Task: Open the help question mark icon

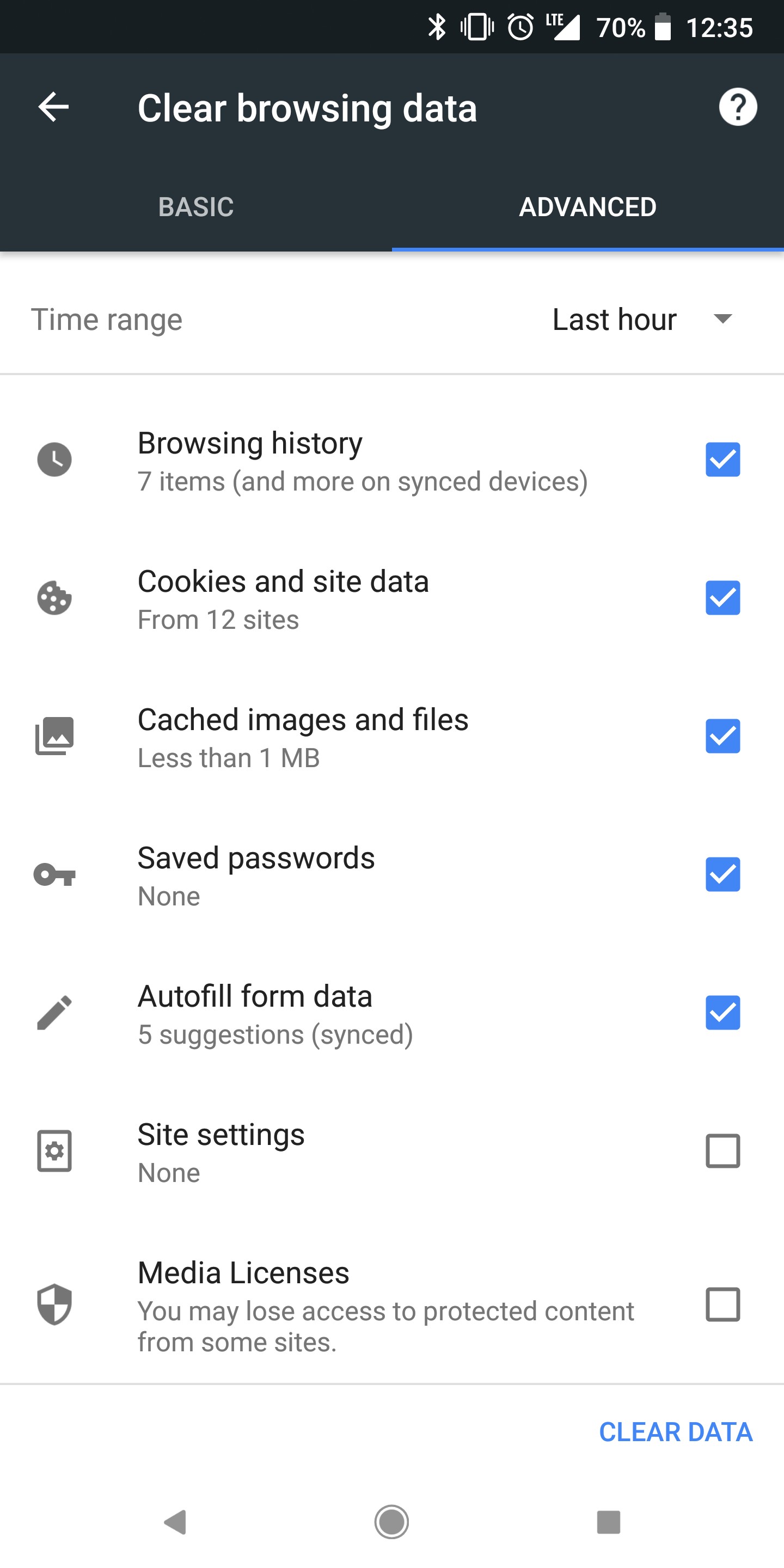Action: coord(738,107)
